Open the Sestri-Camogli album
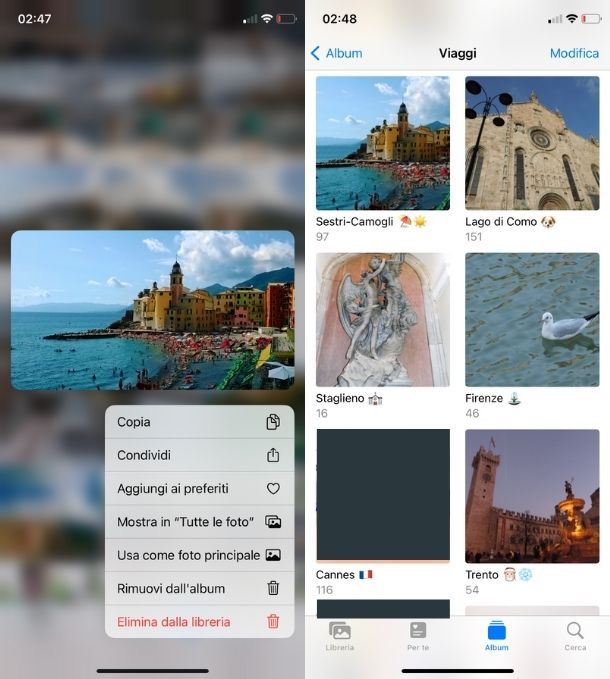610x679 pixels. (x=382, y=143)
